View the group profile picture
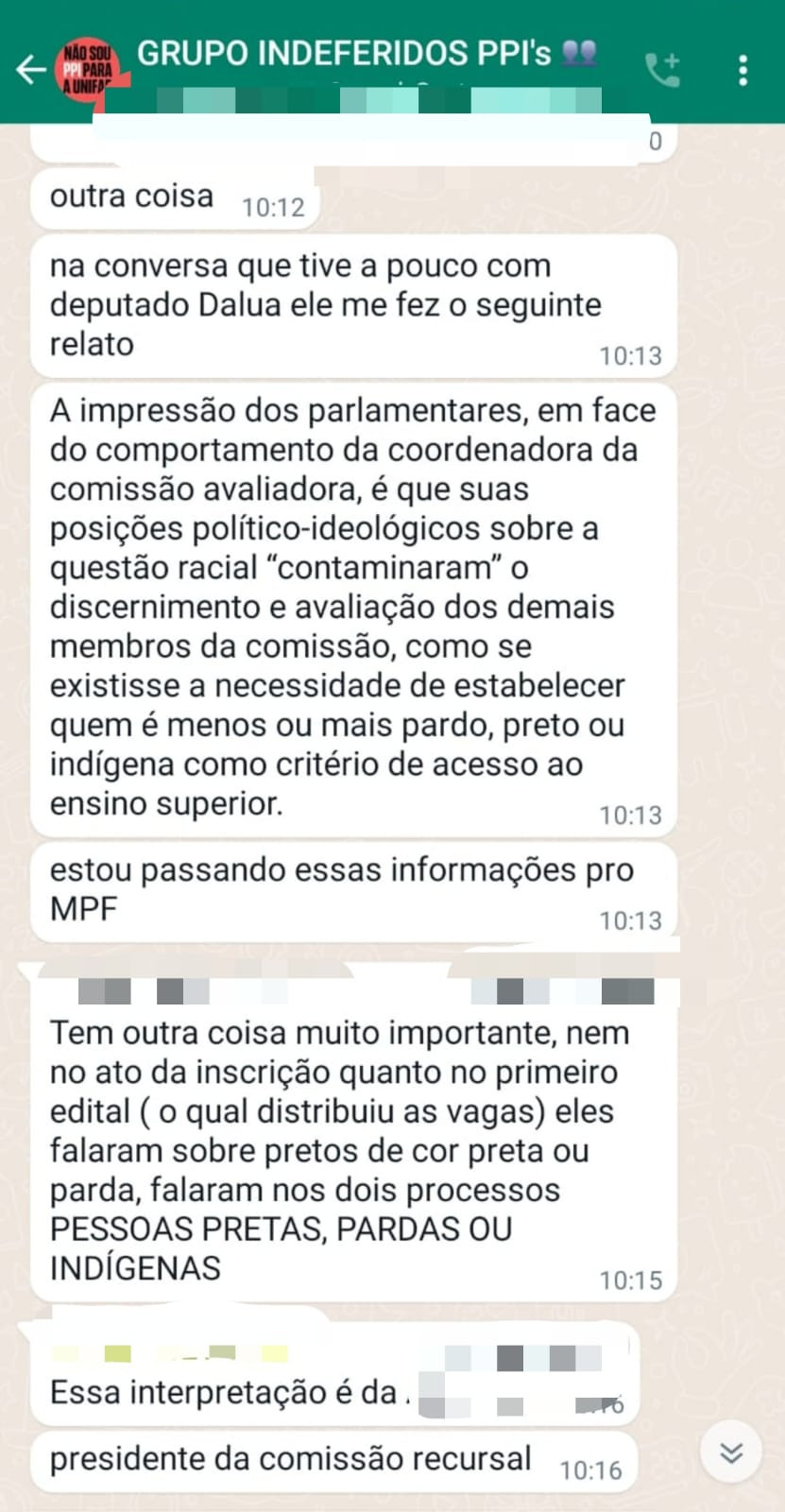The image size is (785, 1512). click(x=86, y=68)
